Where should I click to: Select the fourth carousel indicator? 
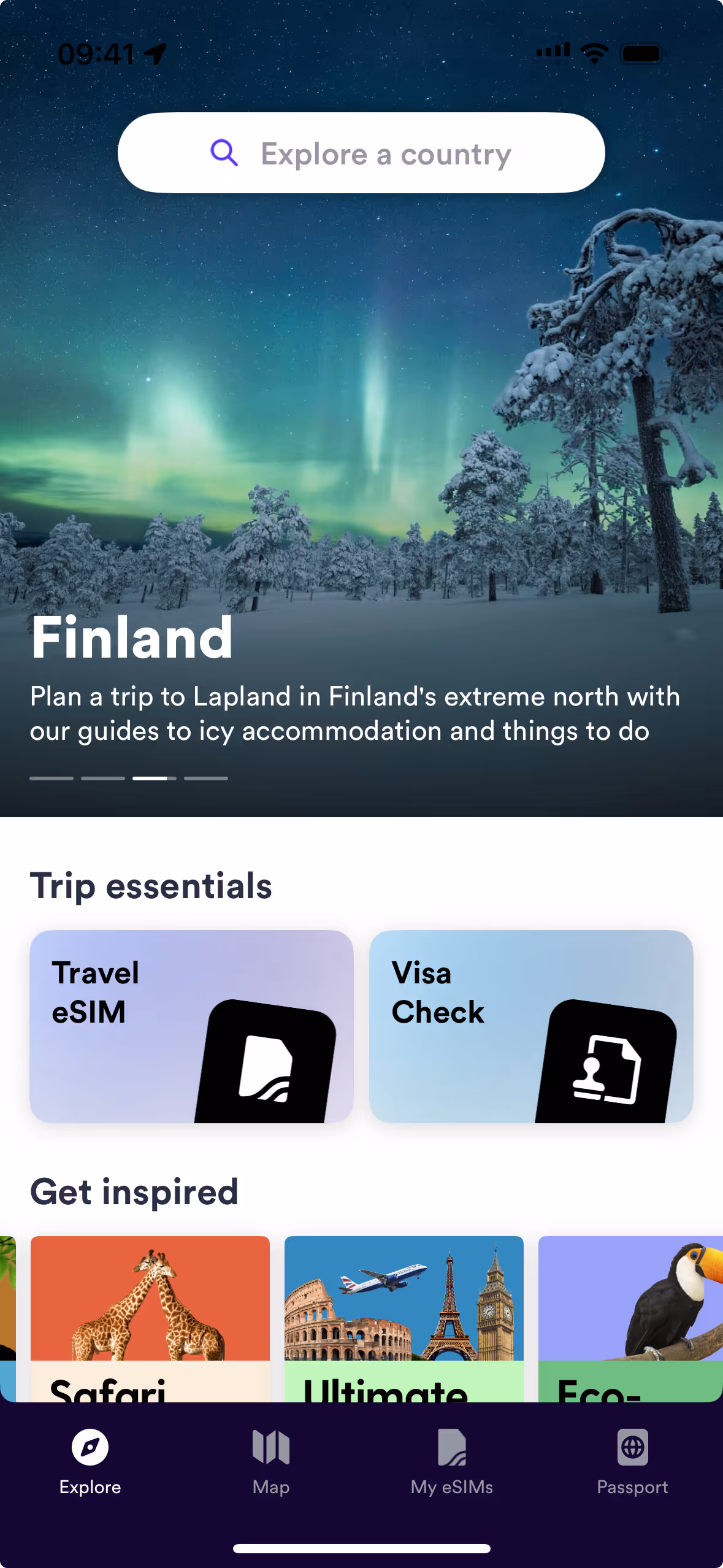coord(206,777)
